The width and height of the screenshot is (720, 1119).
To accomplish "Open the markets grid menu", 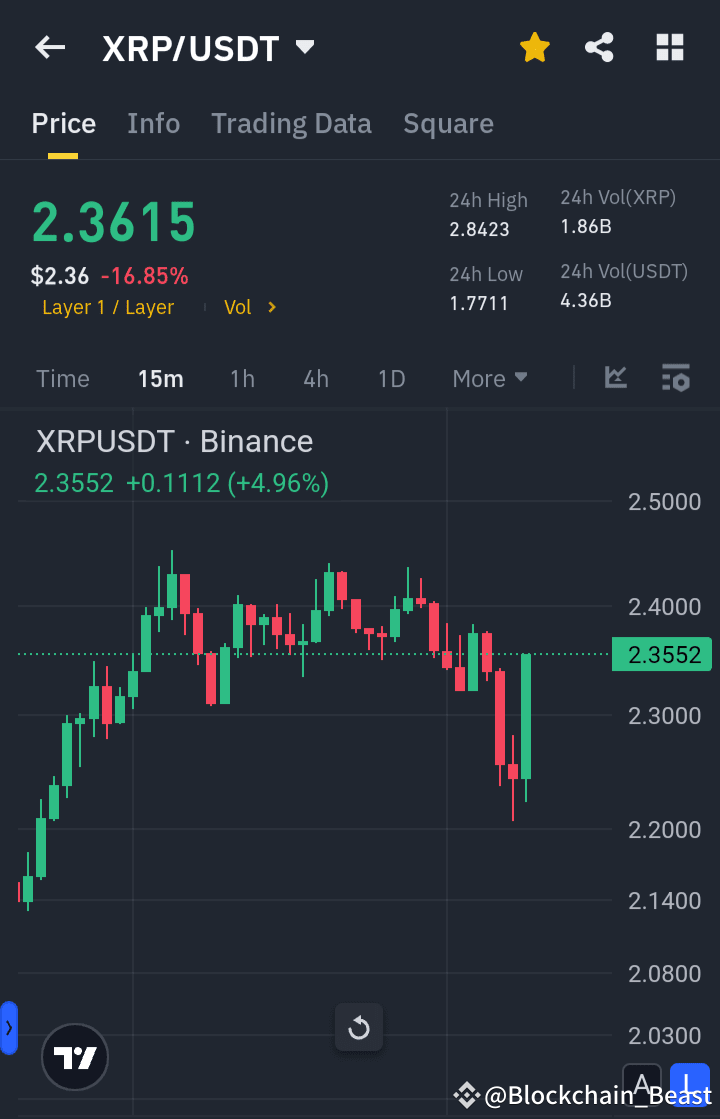I will pyautogui.click(x=669, y=47).
